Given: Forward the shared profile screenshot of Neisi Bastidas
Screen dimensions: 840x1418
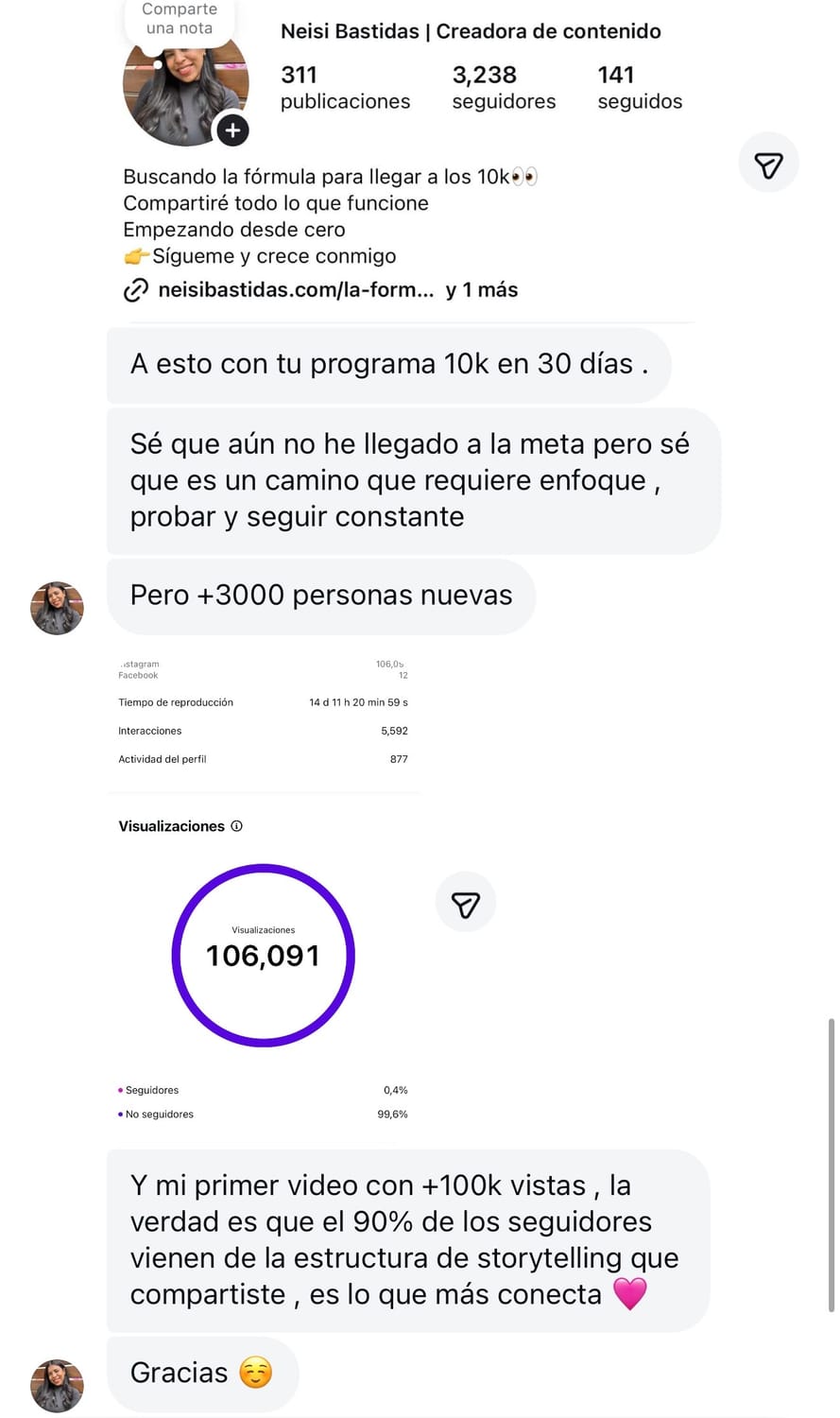Looking at the screenshot, I should tap(768, 163).
